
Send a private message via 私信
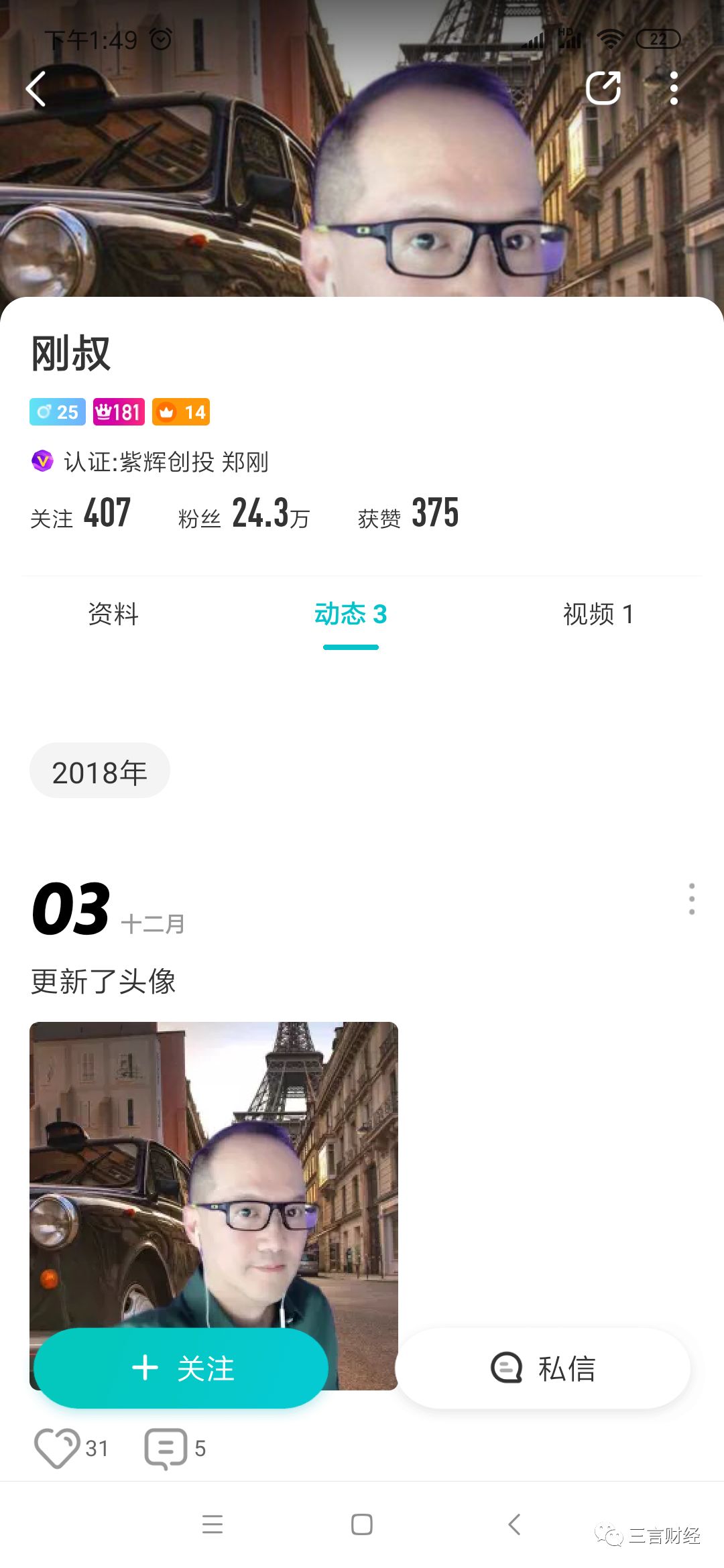pyautogui.click(x=542, y=1368)
